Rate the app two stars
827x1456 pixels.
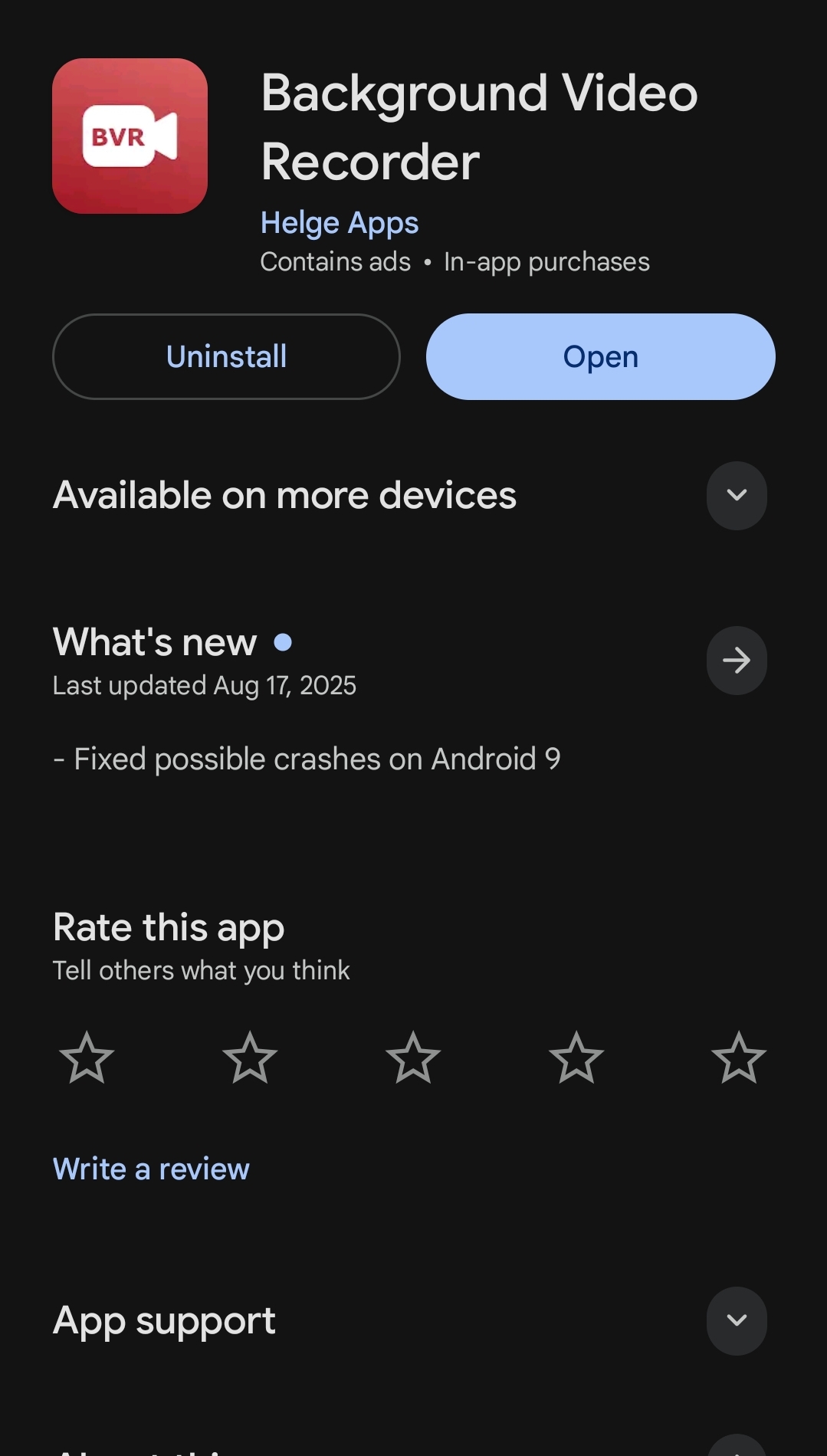point(250,1058)
